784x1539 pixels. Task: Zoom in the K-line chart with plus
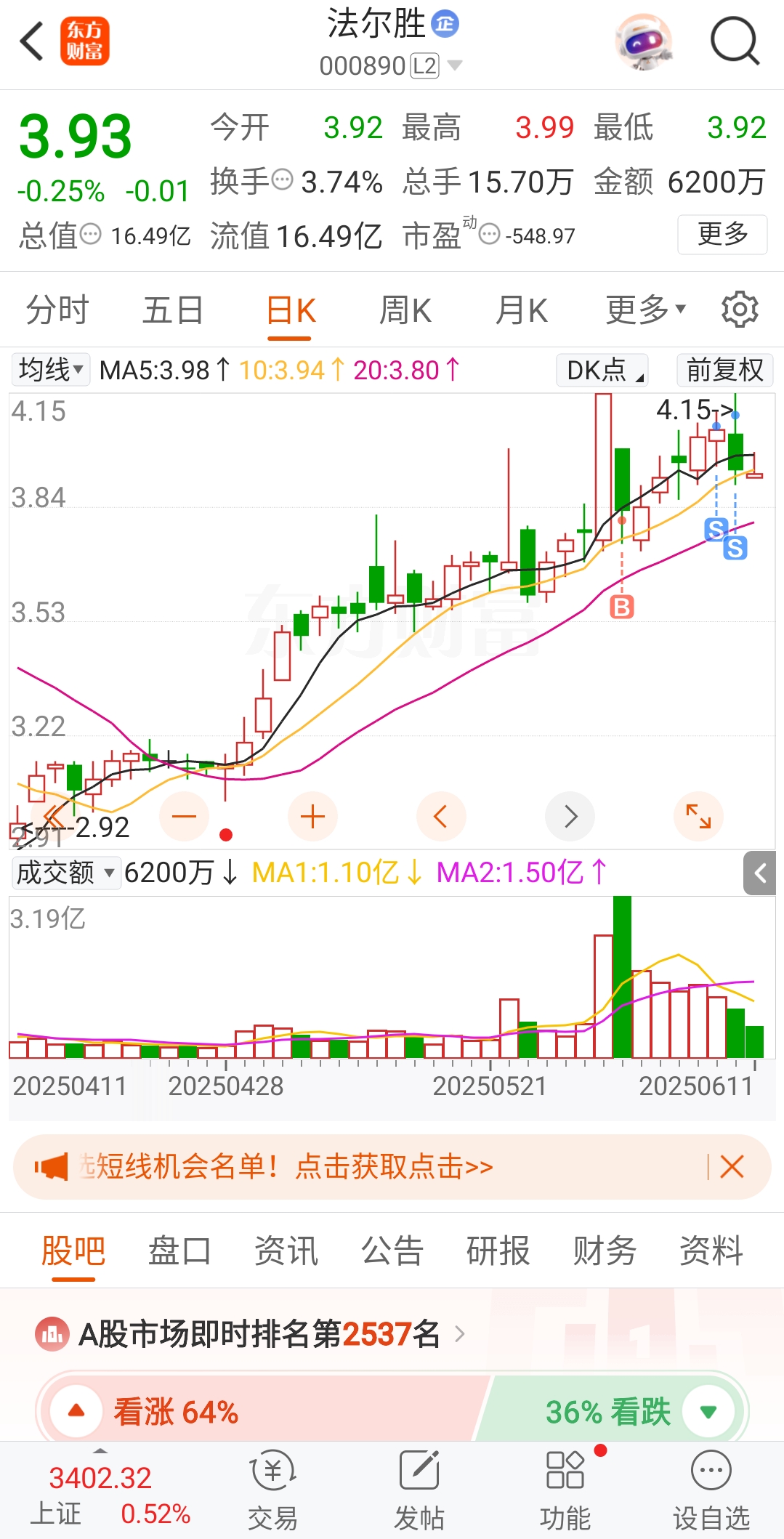pos(312,816)
